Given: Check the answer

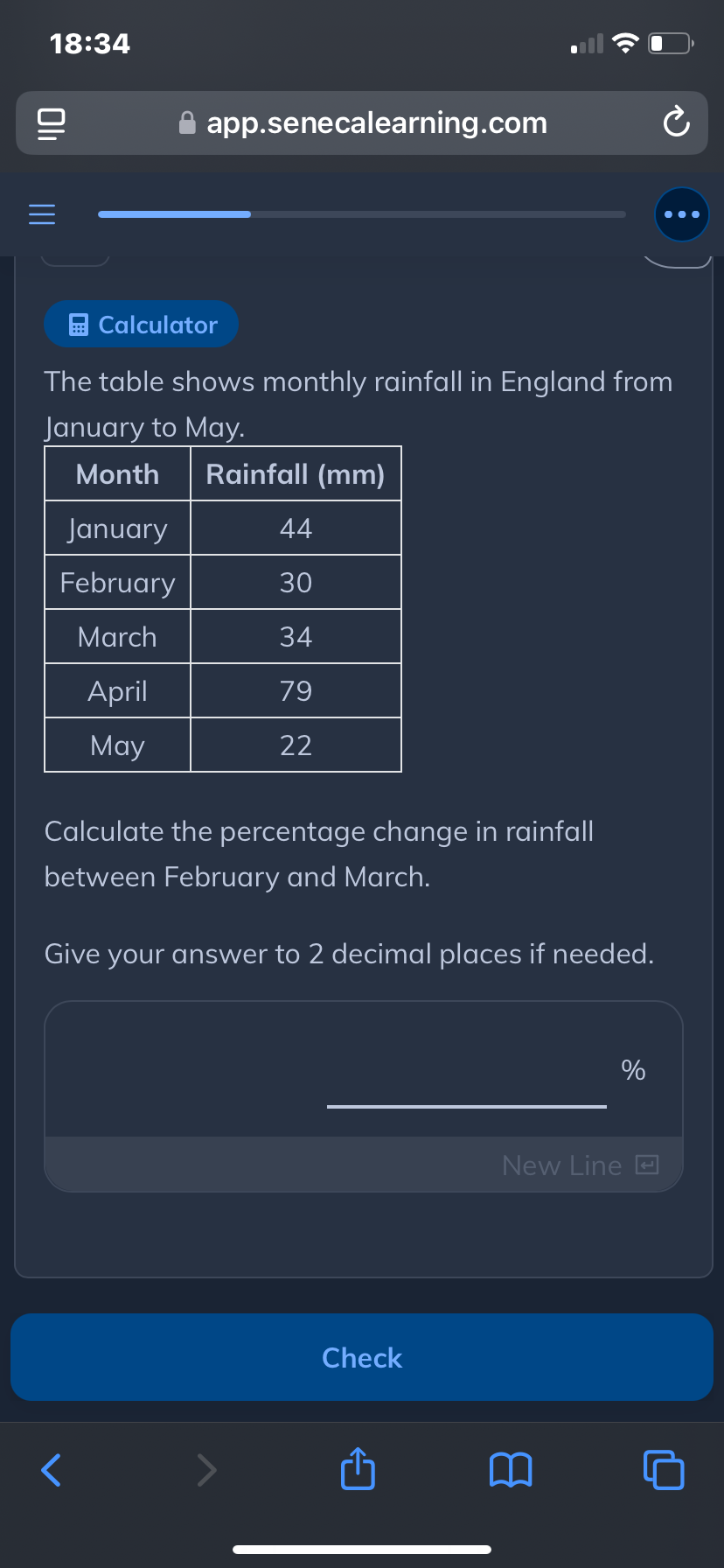Looking at the screenshot, I should (362, 1357).
